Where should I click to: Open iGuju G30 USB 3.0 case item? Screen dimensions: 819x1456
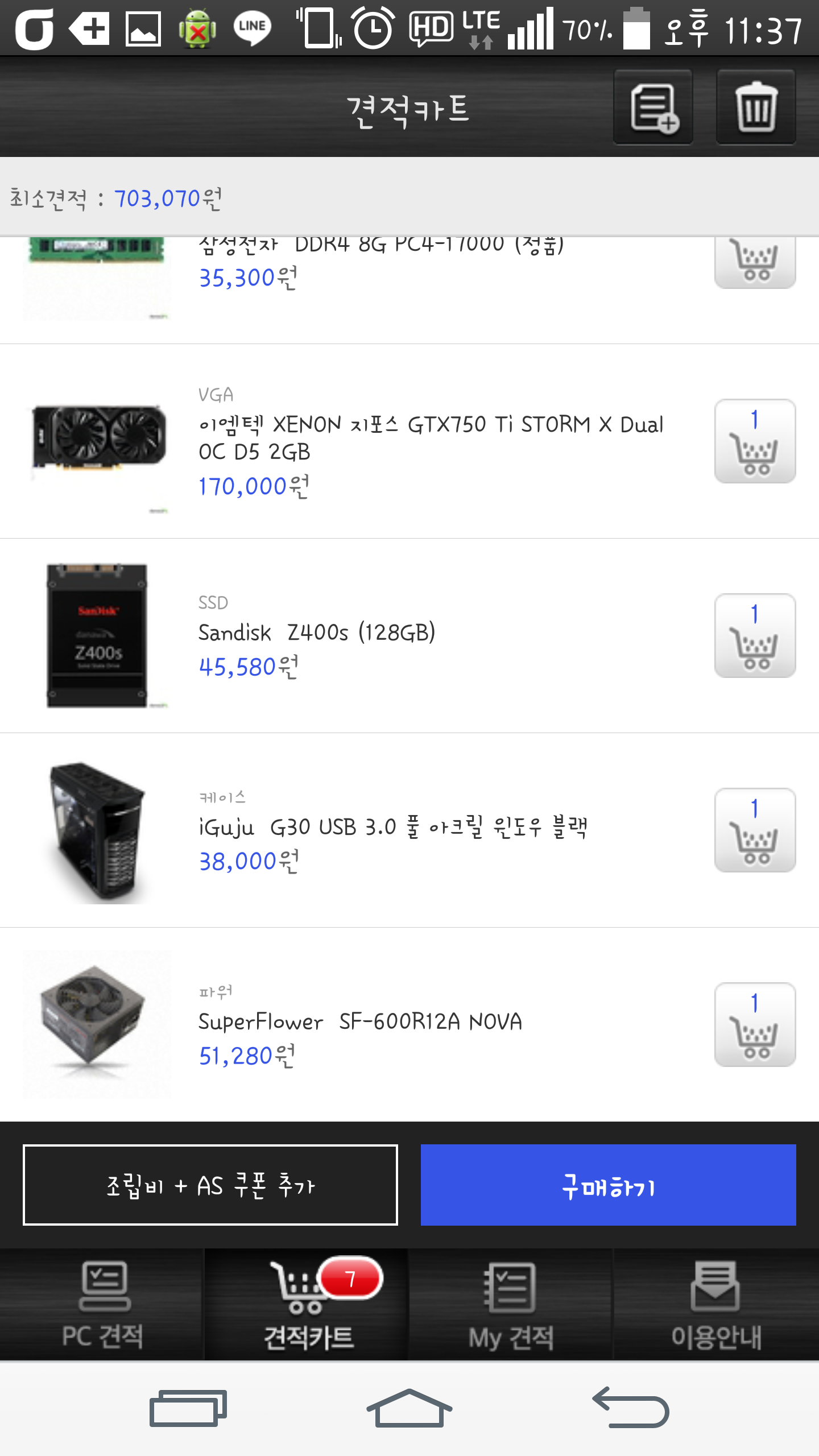pyautogui.click(x=392, y=827)
